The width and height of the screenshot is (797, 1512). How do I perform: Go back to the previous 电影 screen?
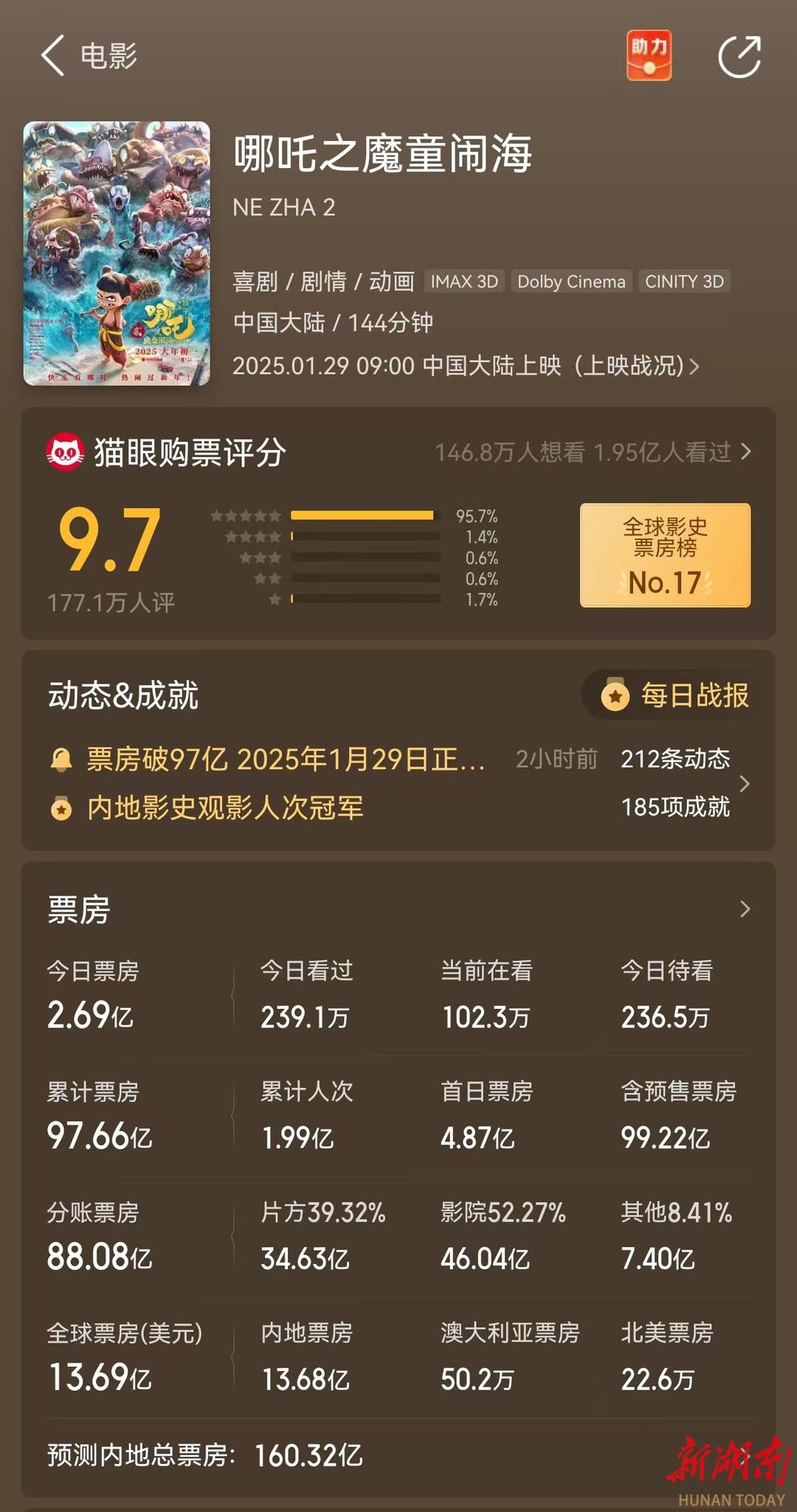pyautogui.click(x=53, y=56)
